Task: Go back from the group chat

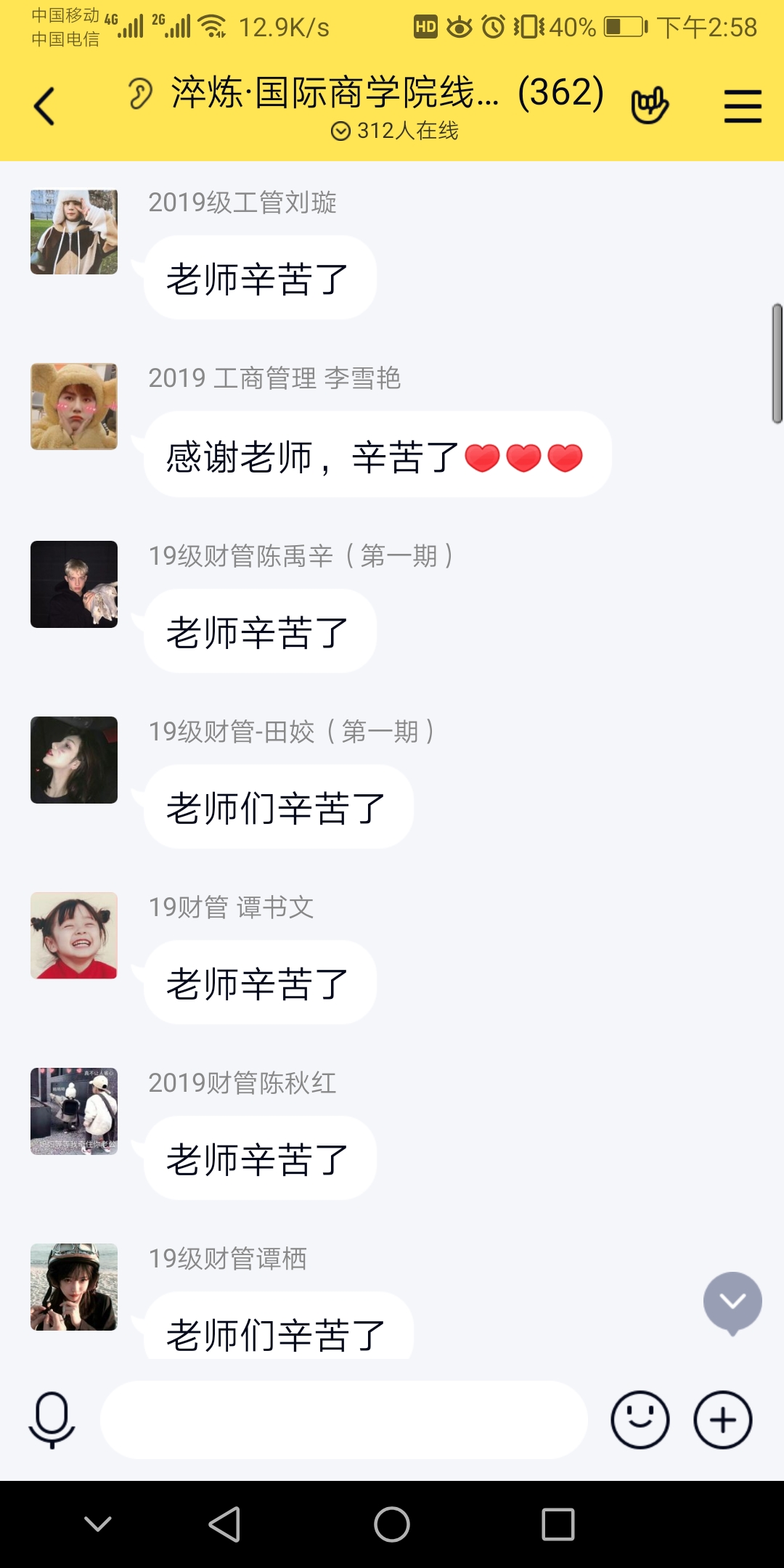Action: click(x=45, y=106)
